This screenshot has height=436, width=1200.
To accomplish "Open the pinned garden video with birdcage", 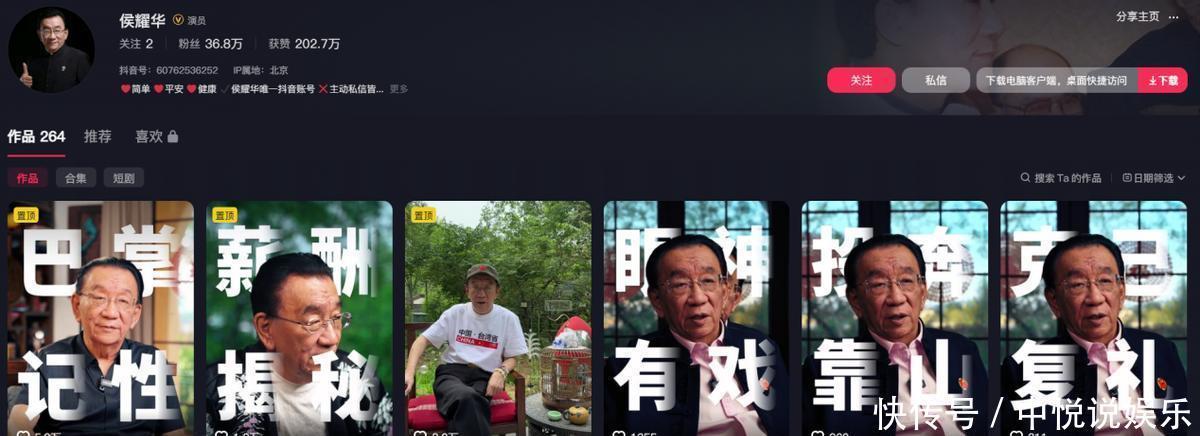I will [x=498, y=318].
